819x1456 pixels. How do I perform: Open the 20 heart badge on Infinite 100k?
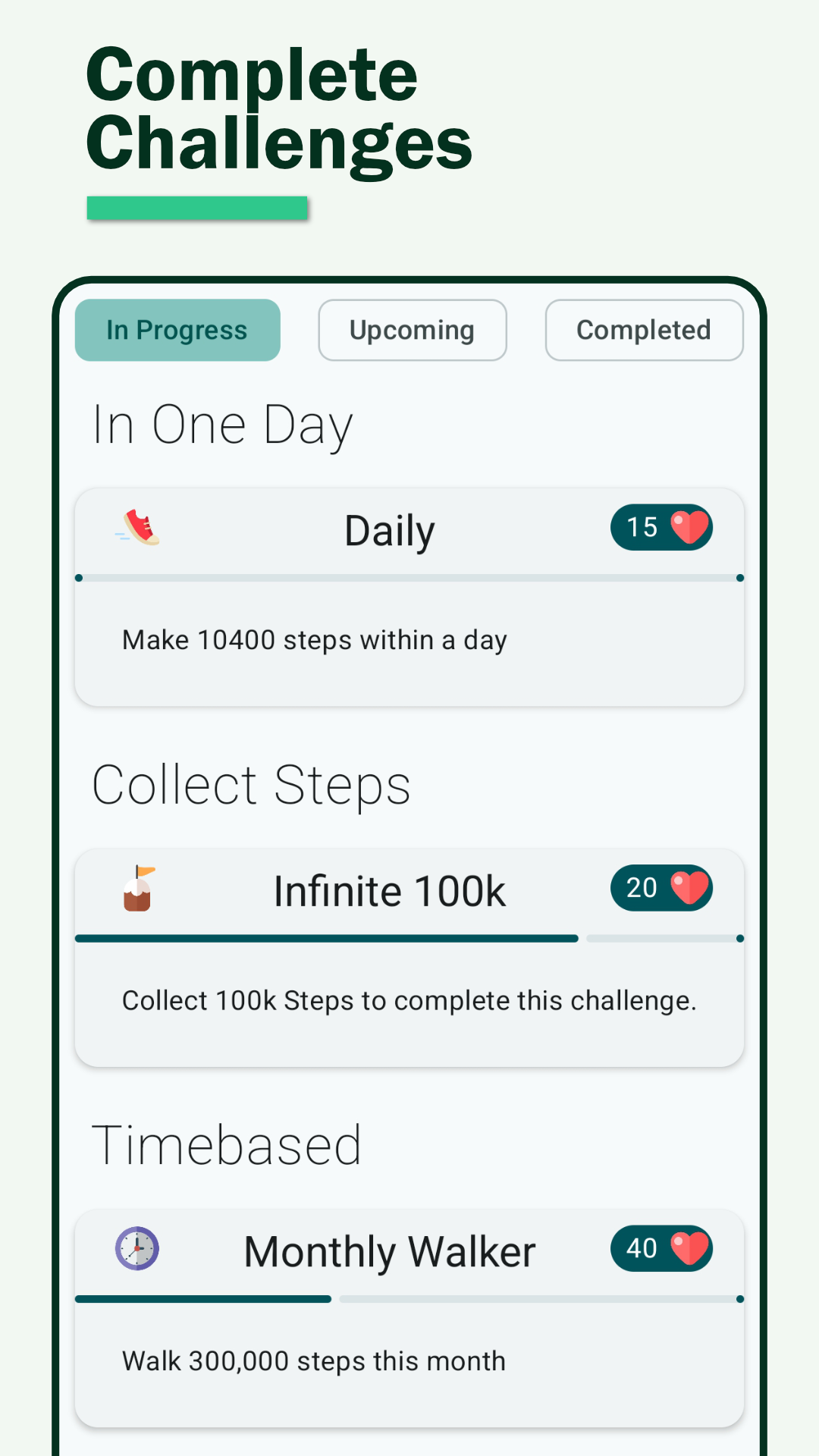(x=661, y=887)
